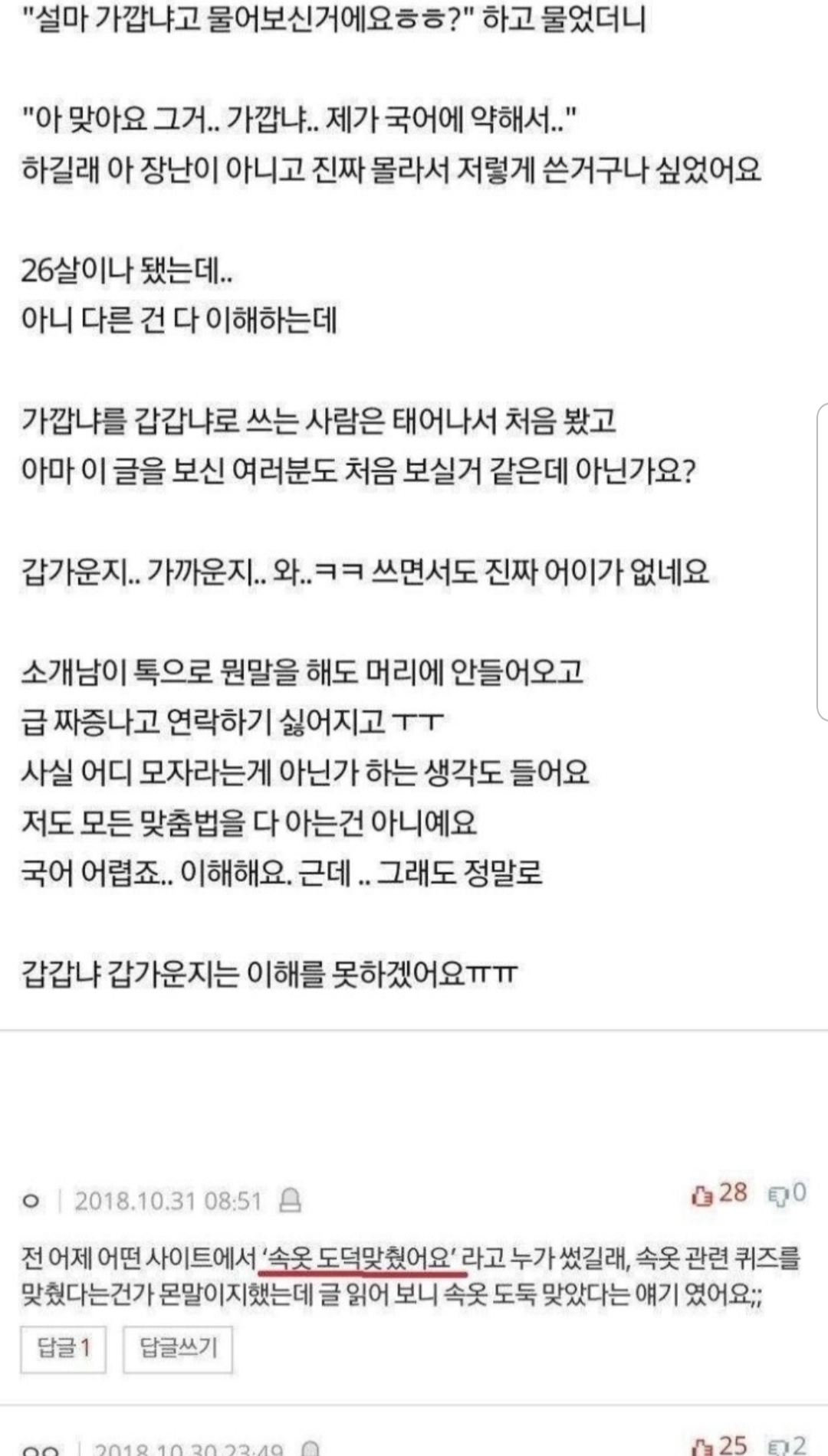Dislike the 08:51 comment showing 0
Viewport: 828px width, 1456px height.
point(787,1193)
